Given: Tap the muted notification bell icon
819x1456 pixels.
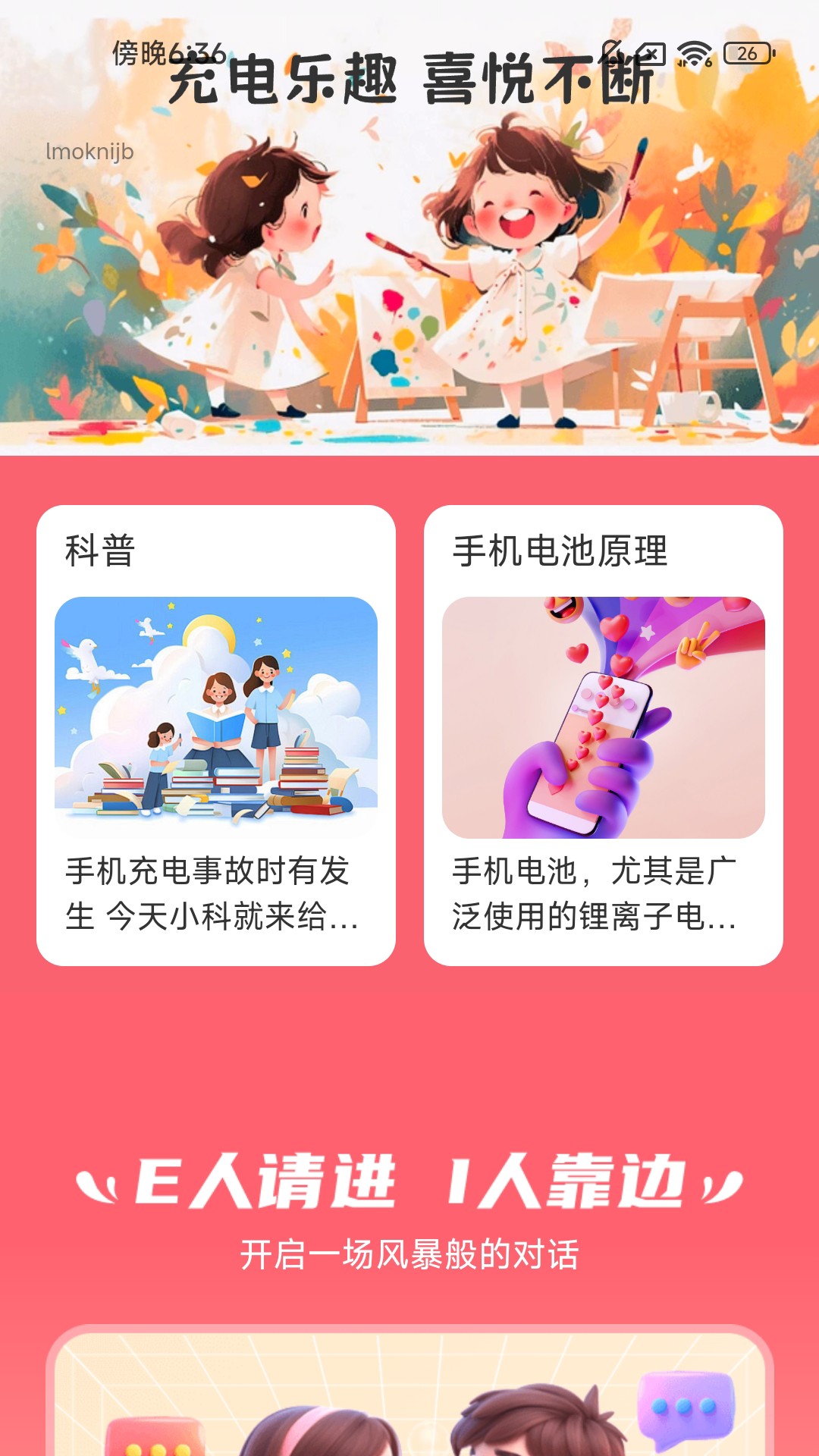Looking at the screenshot, I should tap(611, 52).
